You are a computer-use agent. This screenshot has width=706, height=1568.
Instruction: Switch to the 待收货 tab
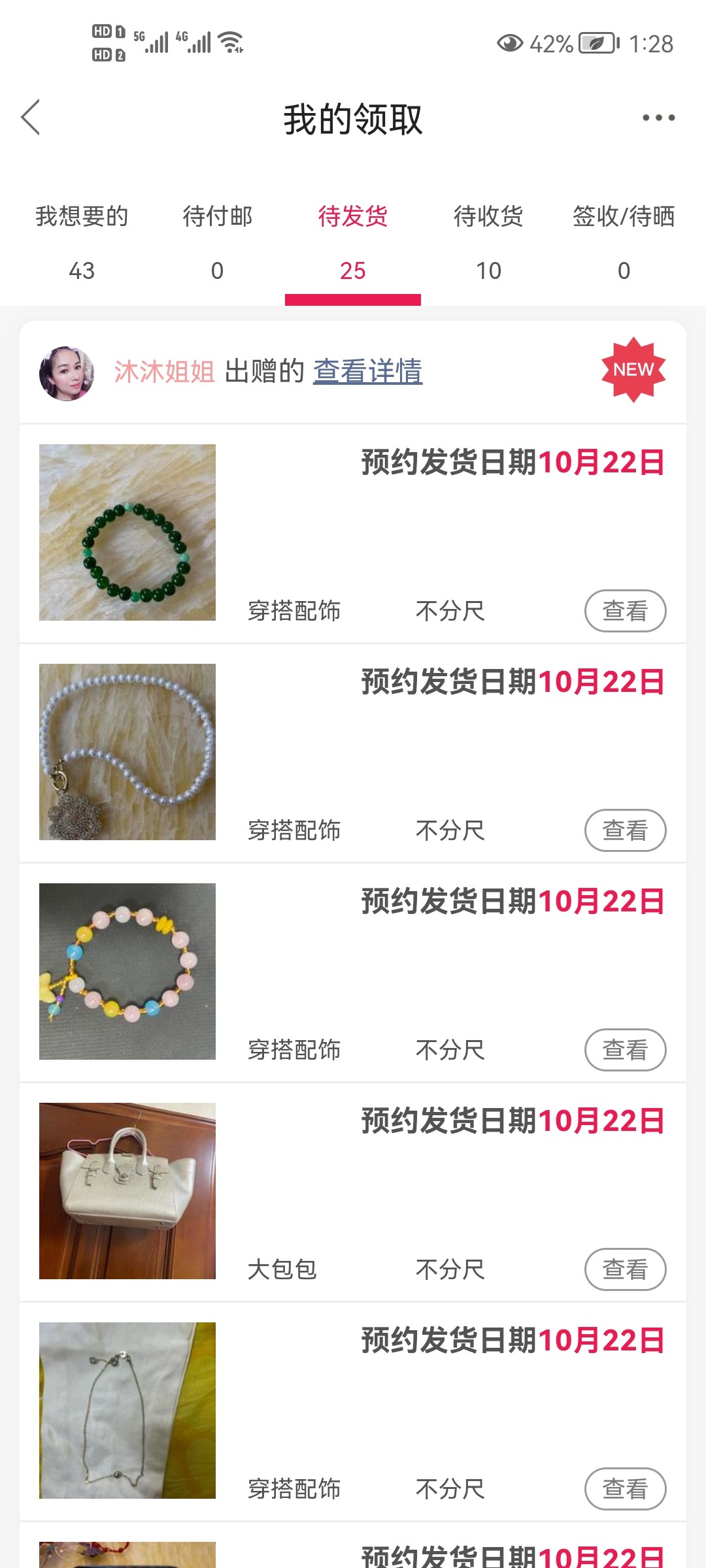[488, 242]
